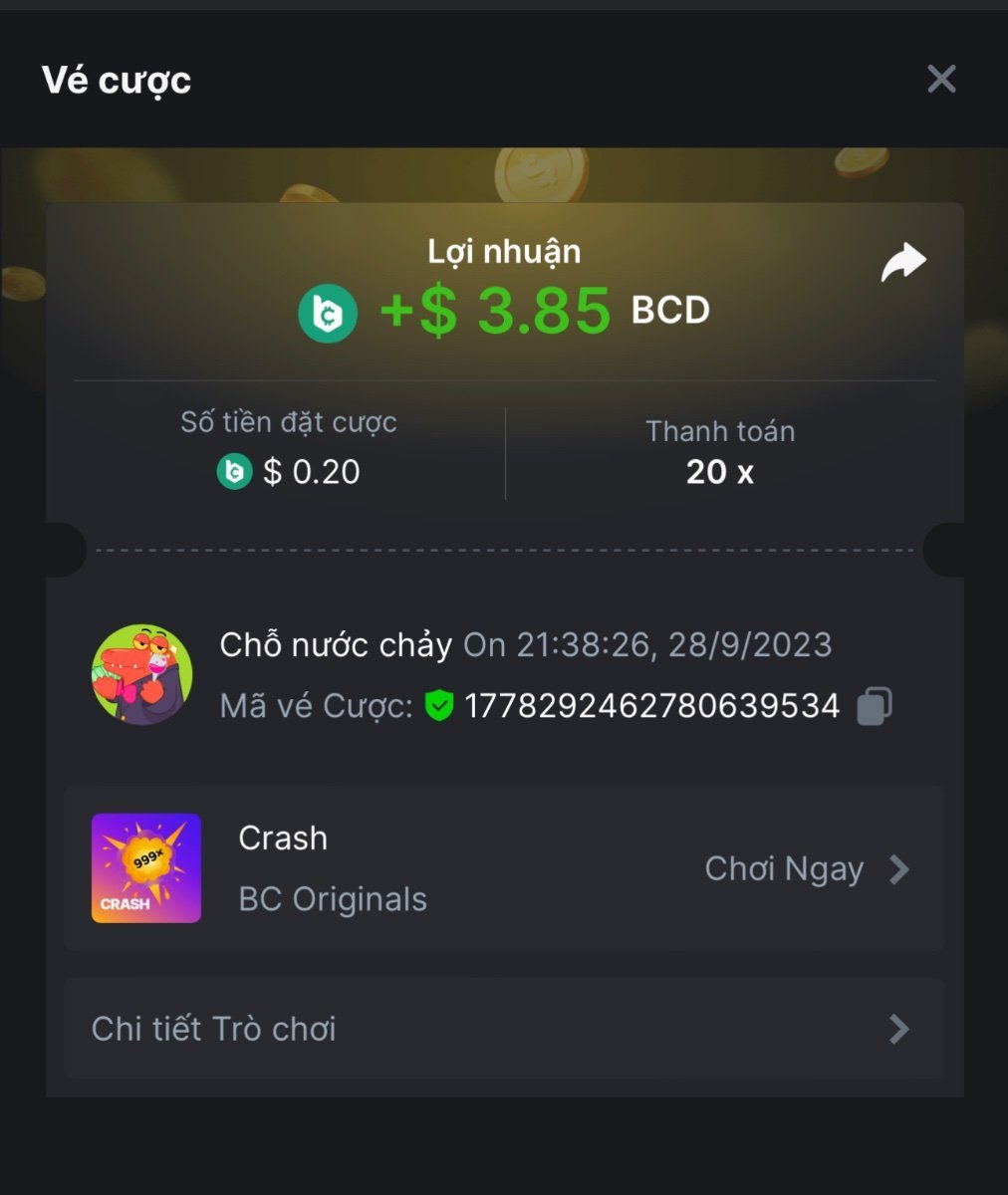Screen dimensions: 1008x1195
Task: Open the Chỗ nước chảy player avatar
Action: point(142,674)
